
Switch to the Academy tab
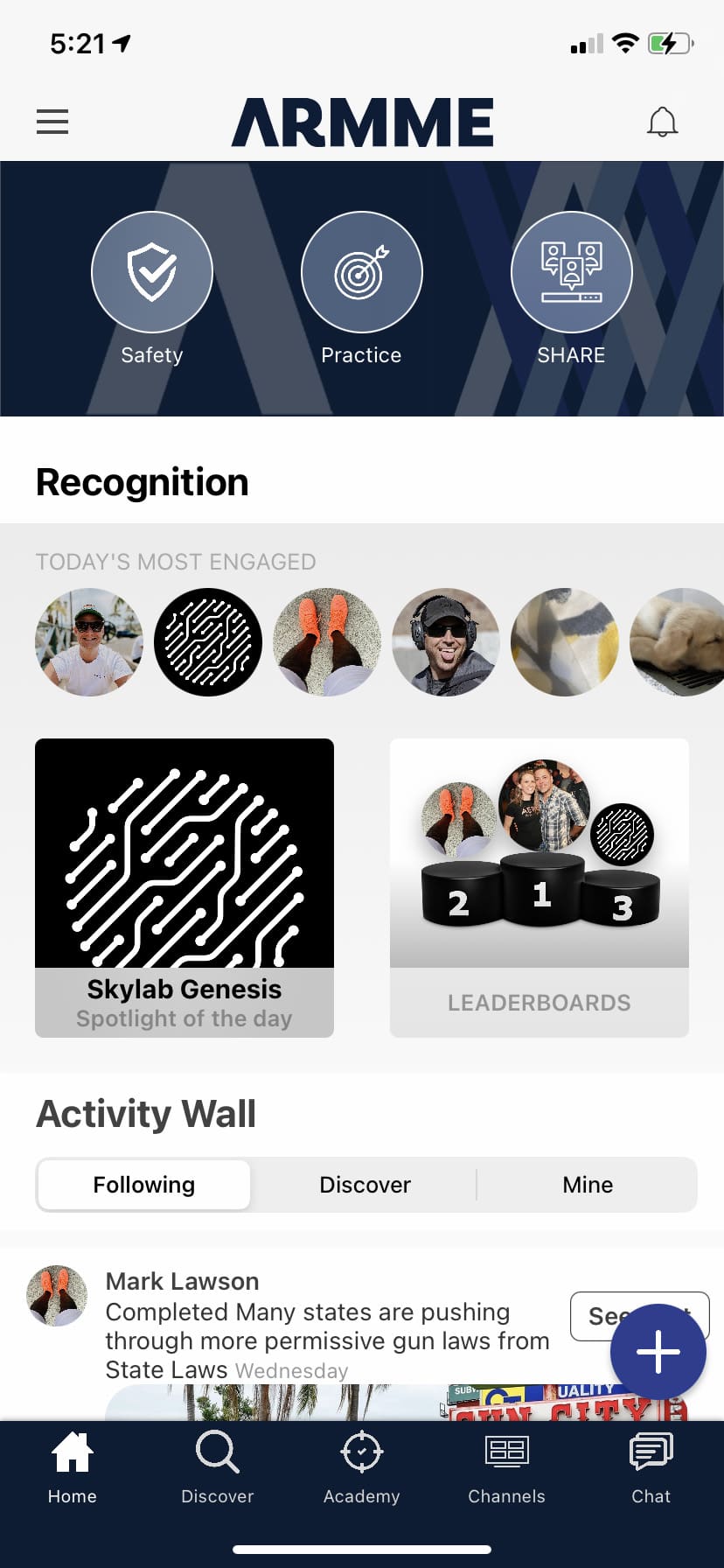click(x=361, y=1467)
